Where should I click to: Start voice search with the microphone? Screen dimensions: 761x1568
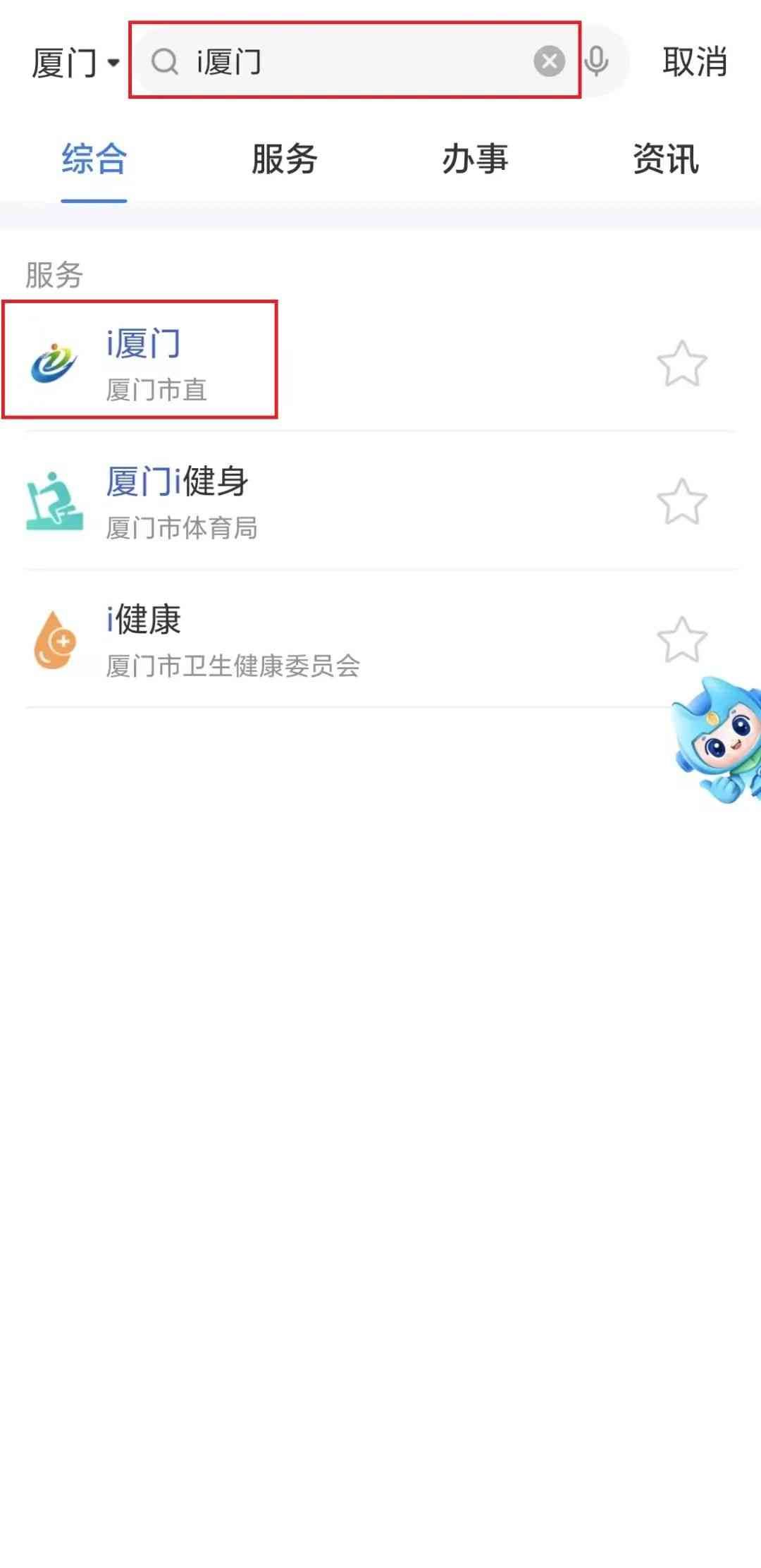(x=596, y=61)
